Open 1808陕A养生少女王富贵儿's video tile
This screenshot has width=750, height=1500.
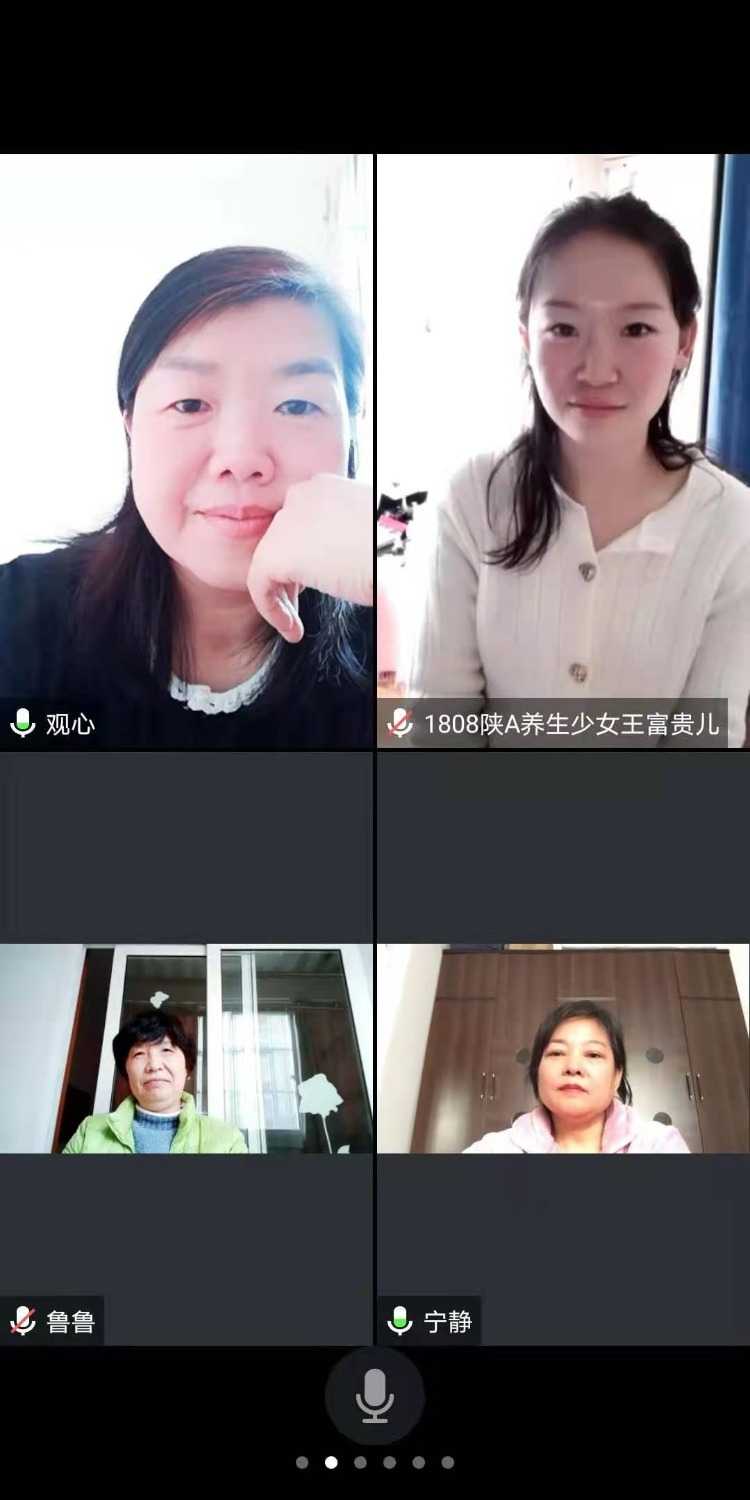(563, 450)
